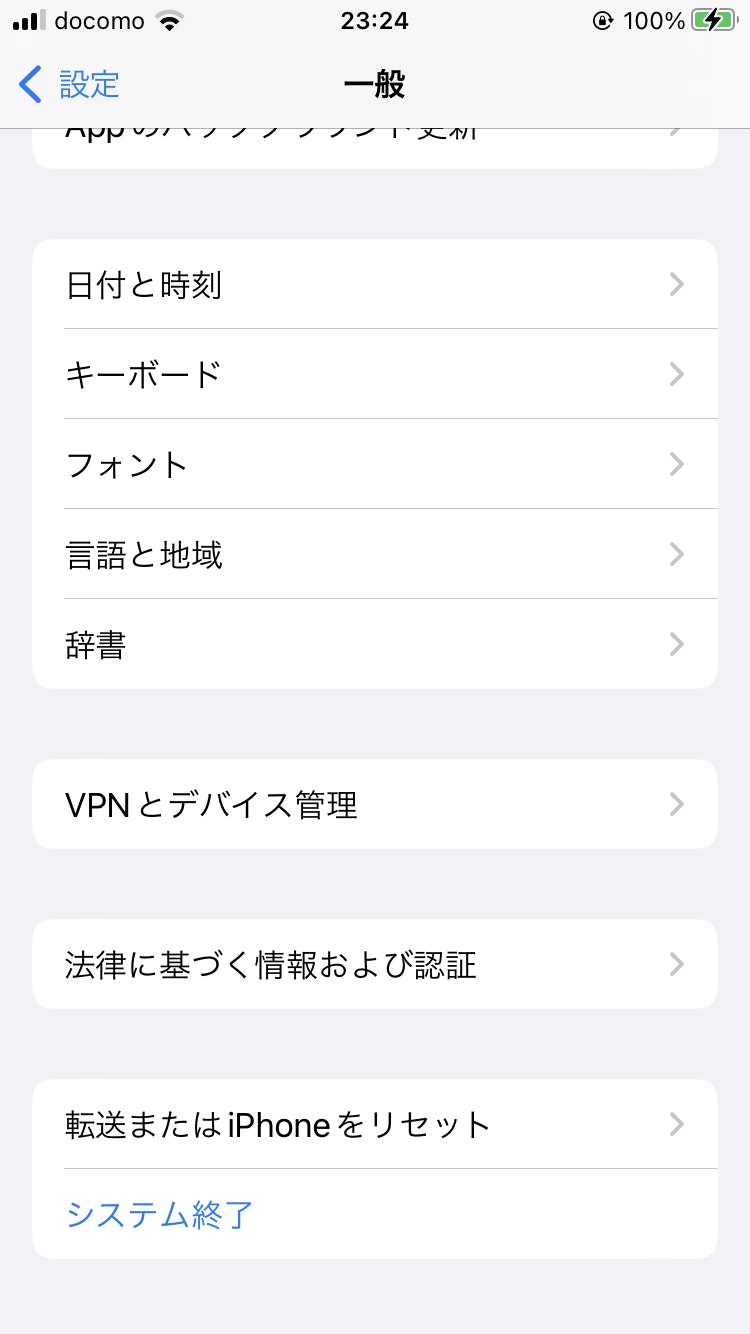Open VPNとデバイス管理
The image size is (750, 1334).
coord(375,804)
